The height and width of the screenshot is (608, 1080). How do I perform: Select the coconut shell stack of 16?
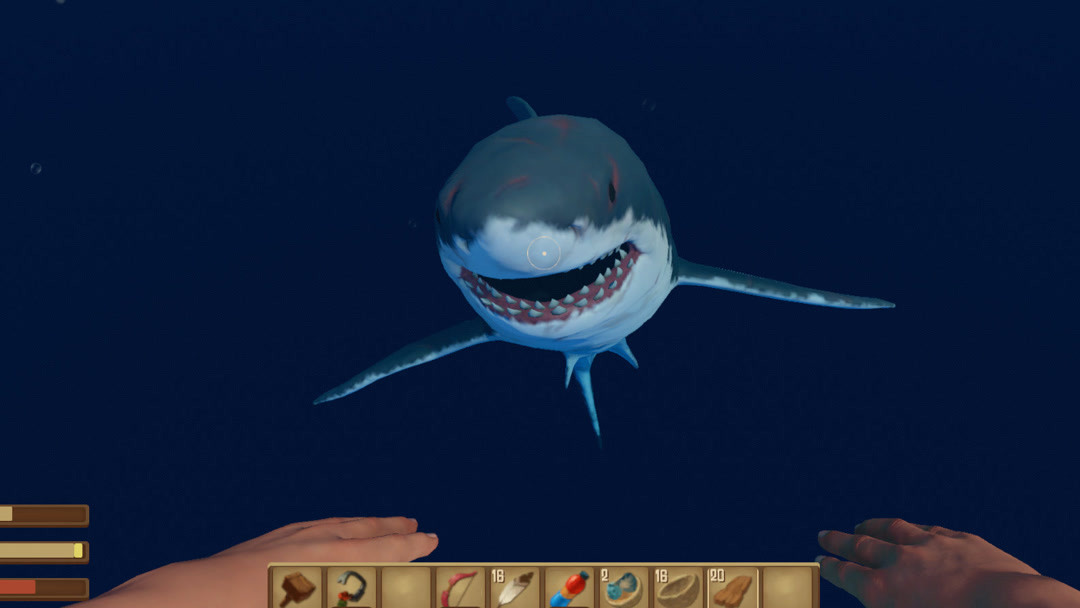pyautogui.click(x=678, y=588)
